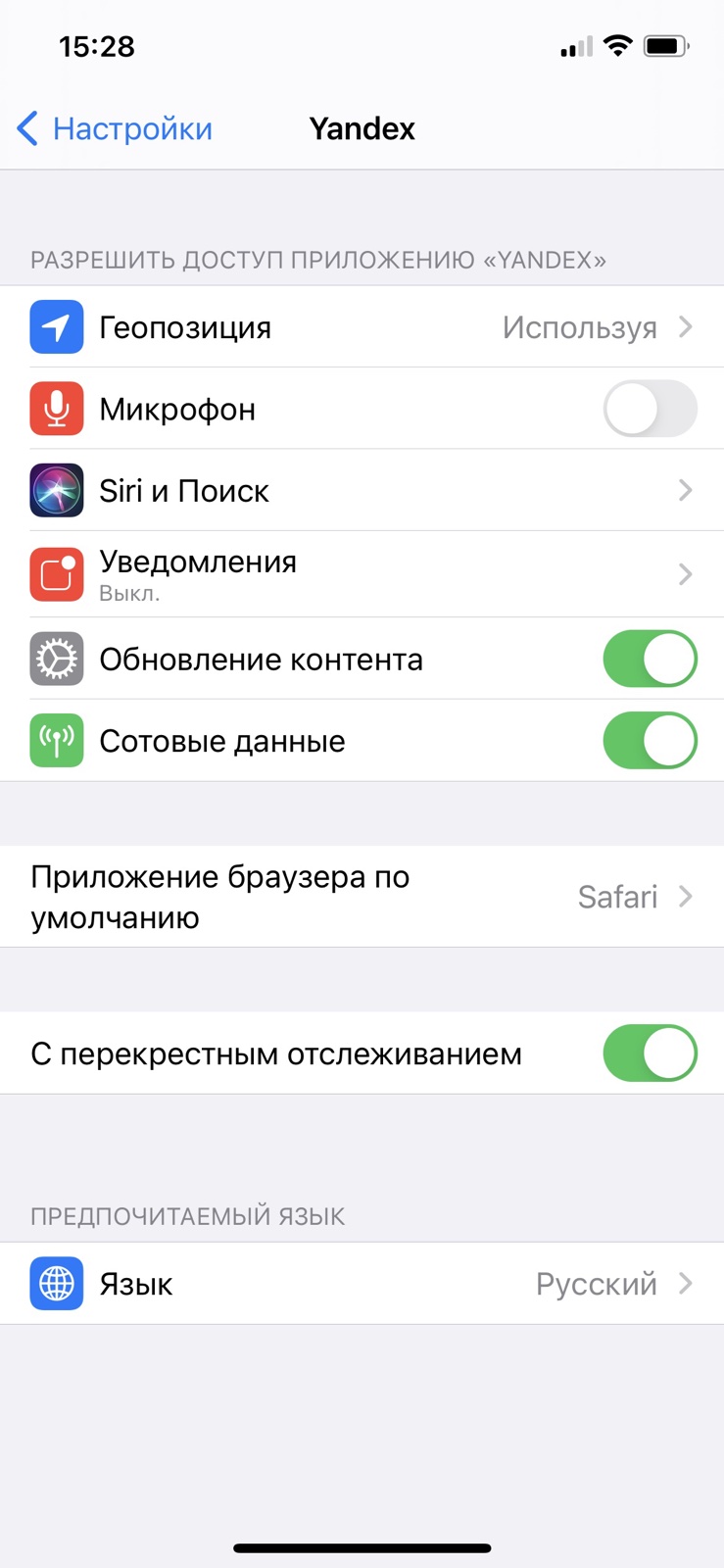Turn off Обновление контента
724x1568 pixels.
[x=650, y=659]
